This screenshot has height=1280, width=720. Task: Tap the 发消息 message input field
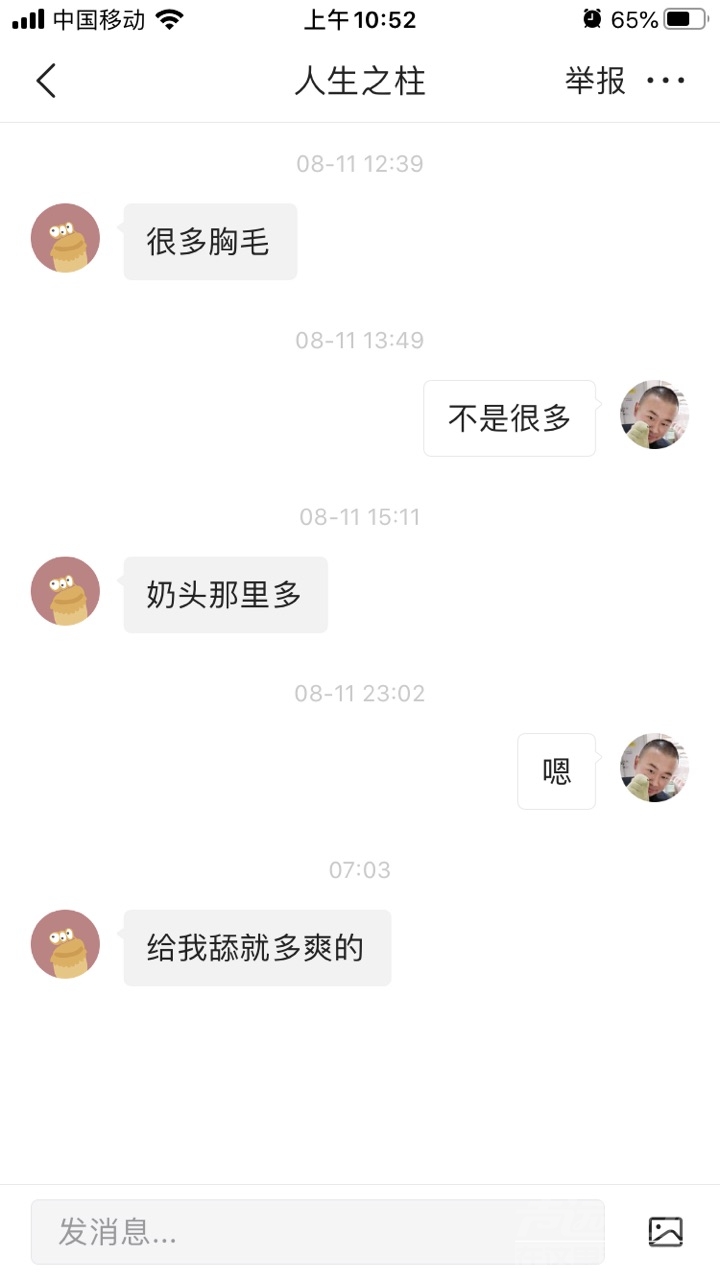[x=317, y=1232]
